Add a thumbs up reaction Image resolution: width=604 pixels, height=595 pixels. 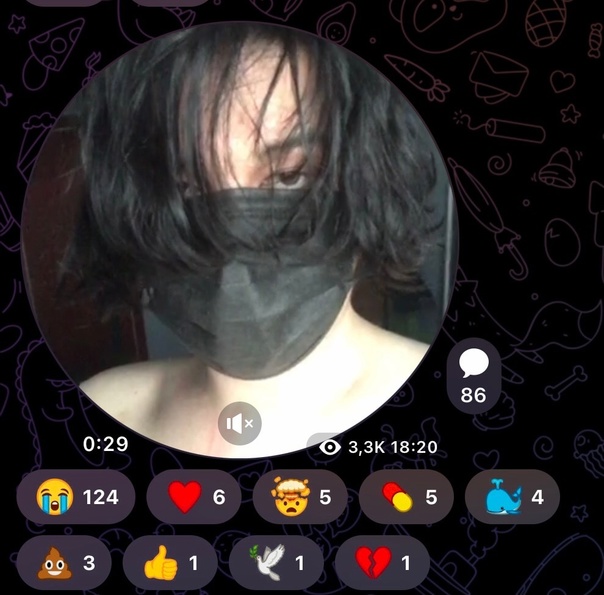[170, 563]
